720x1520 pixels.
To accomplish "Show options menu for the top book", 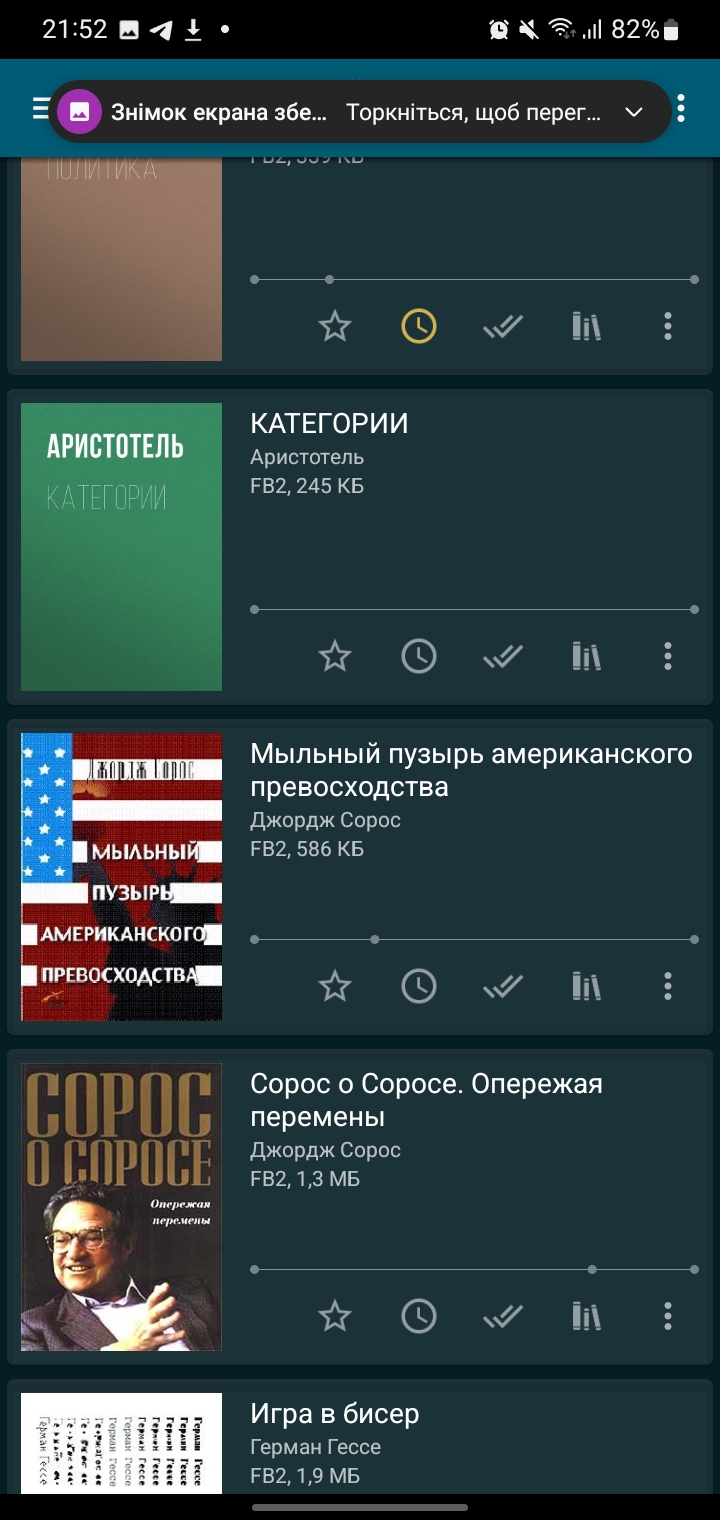I will [x=668, y=326].
